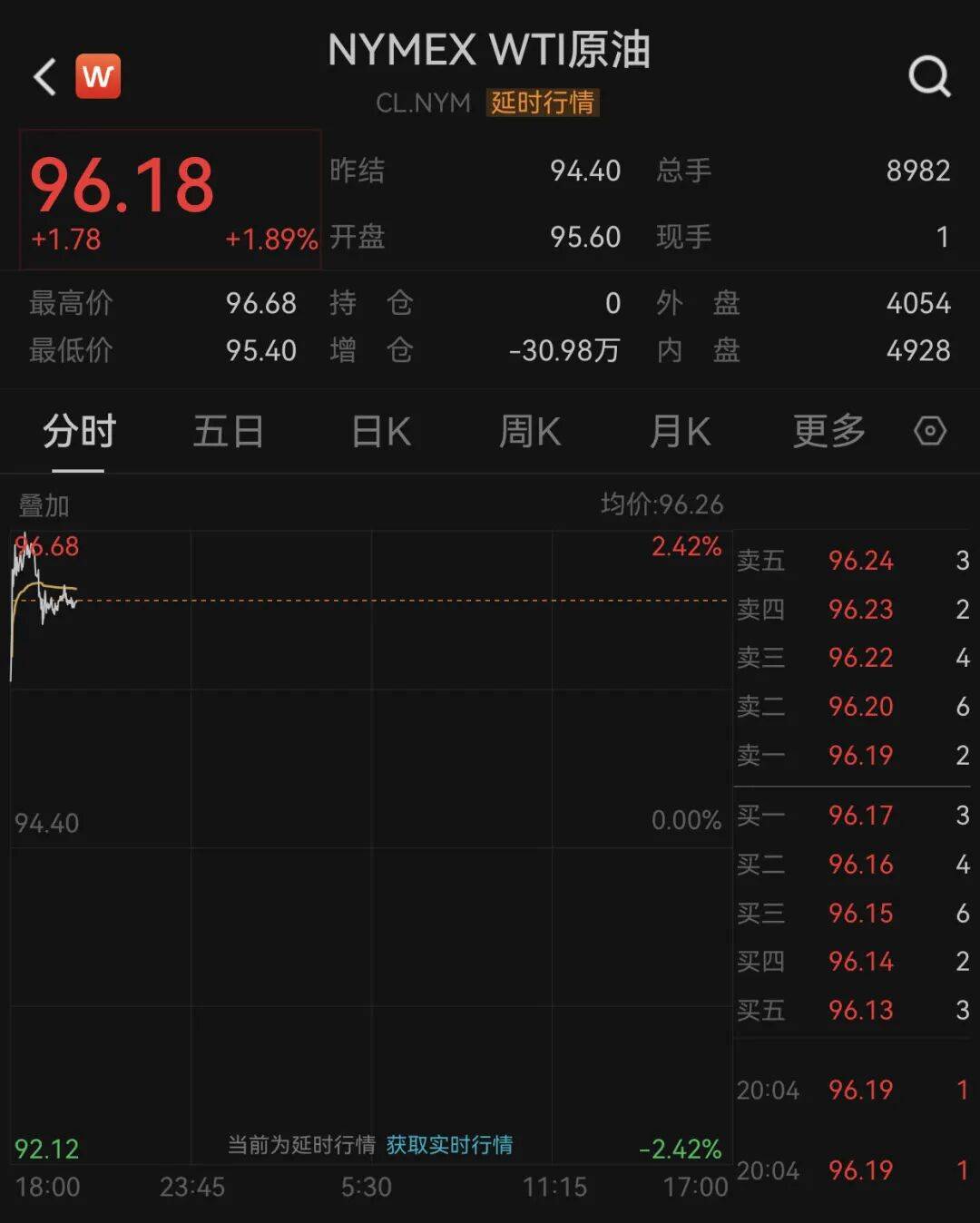Switch to the 分时 chart tab
The width and height of the screenshot is (980, 1223).
pyautogui.click(x=79, y=432)
